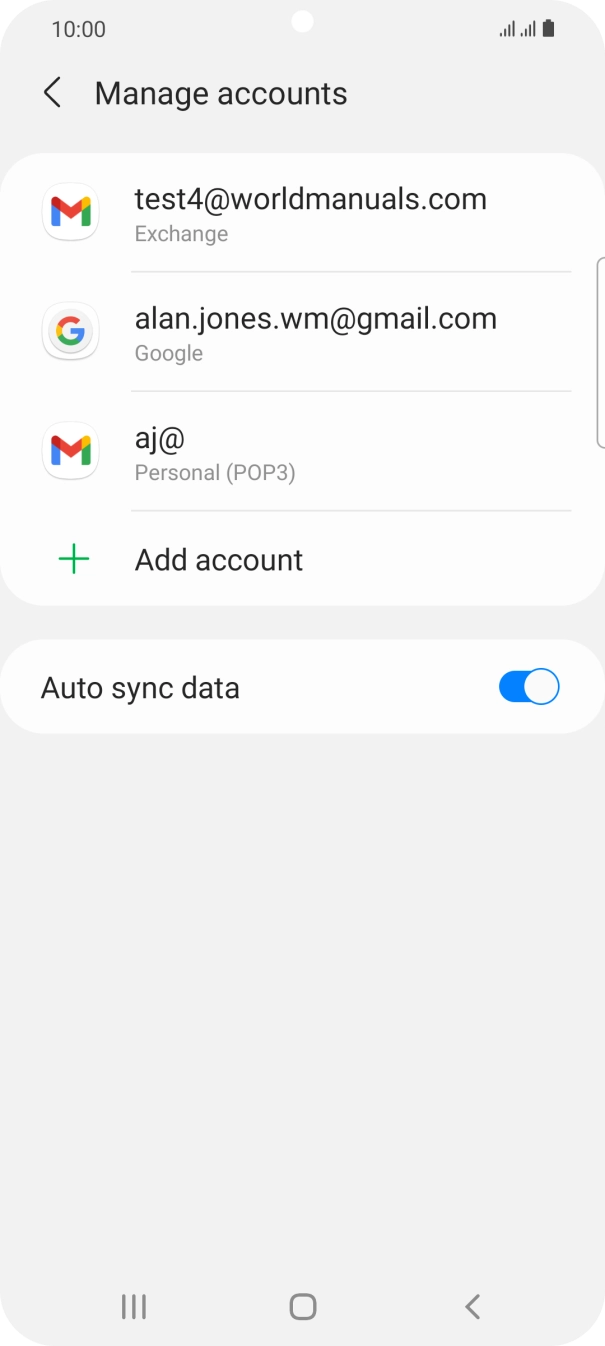Tap Add account
Viewport: 605px width, 1346px height.
click(x=218, y=560)
